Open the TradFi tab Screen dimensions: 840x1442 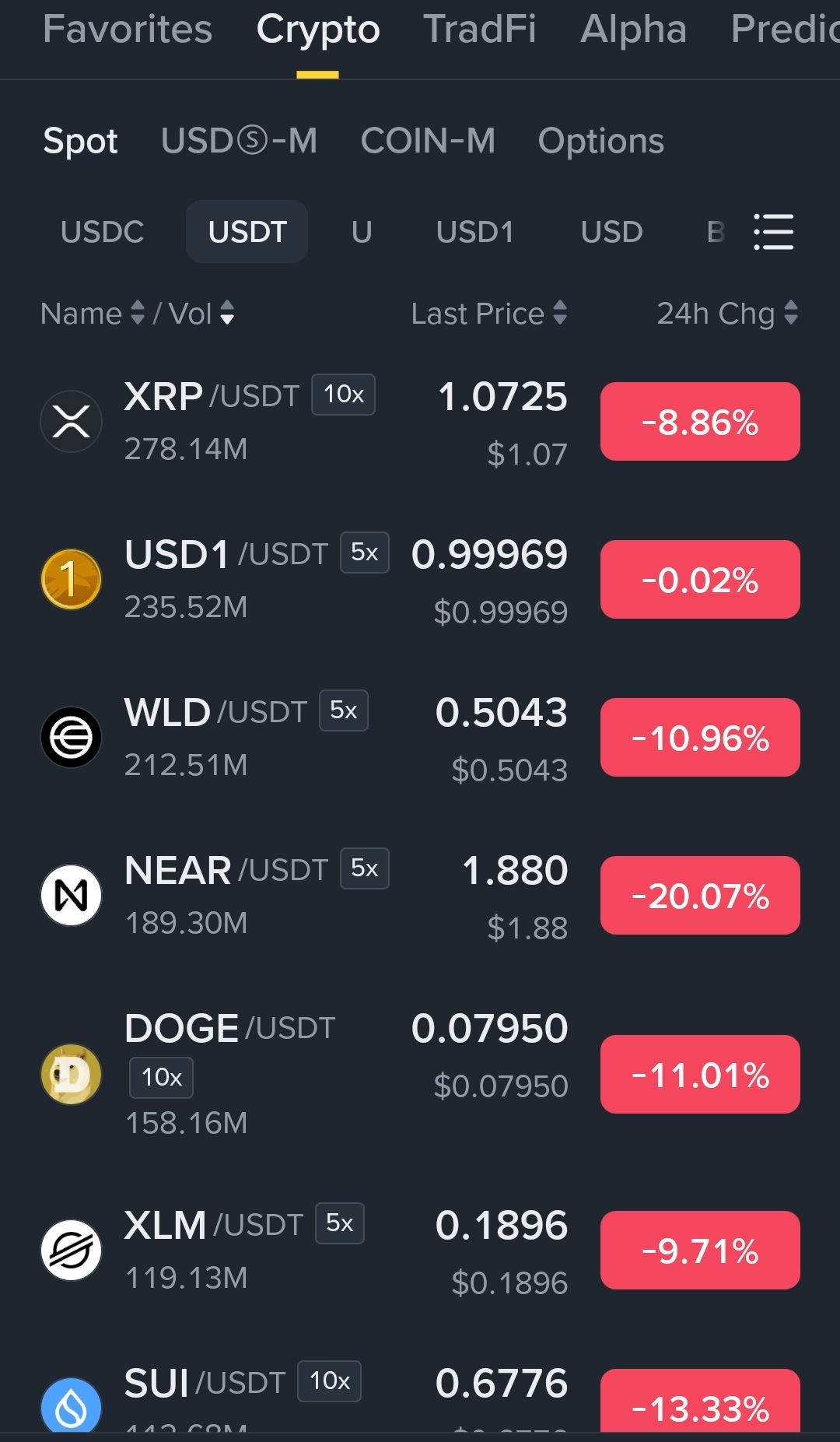(479, 30)
